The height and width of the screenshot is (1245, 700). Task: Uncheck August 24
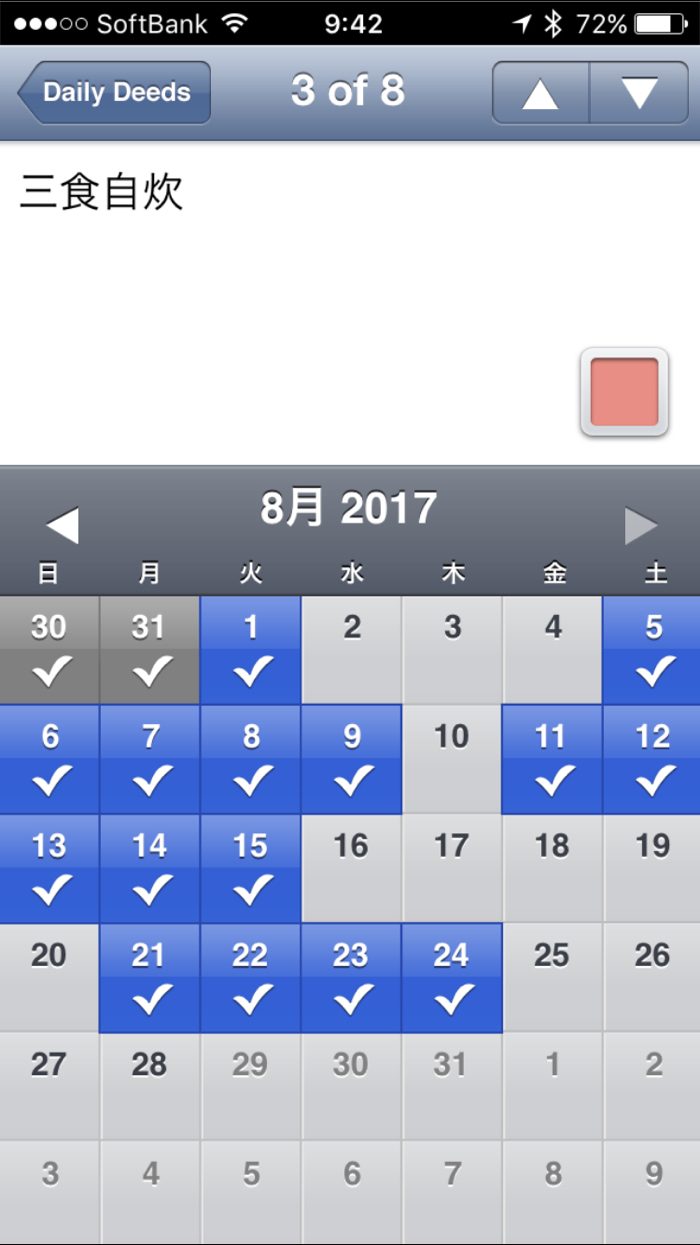[452, 977]
